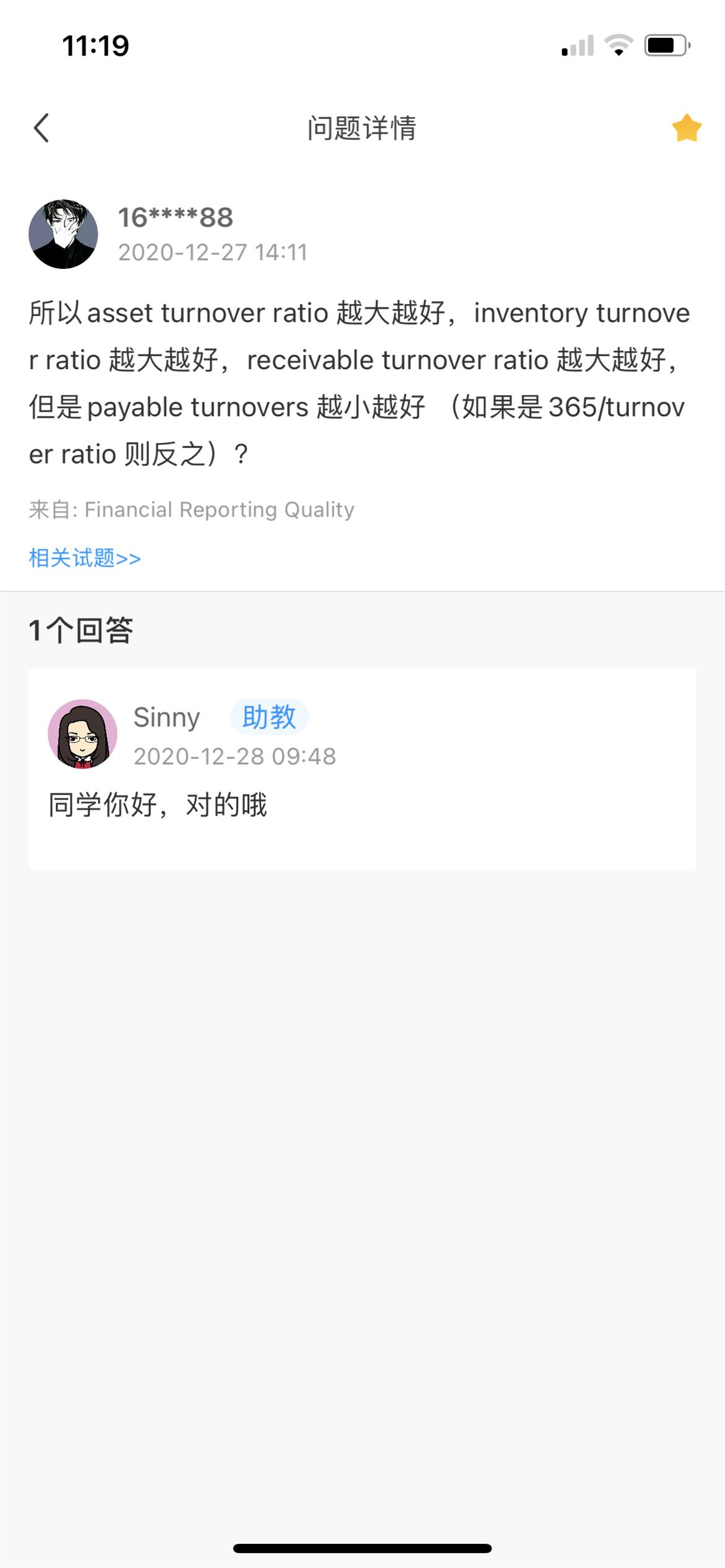Open the 相关试题>> related questions link
Viewport: 725px width, 1568px height.
[85, 558]
